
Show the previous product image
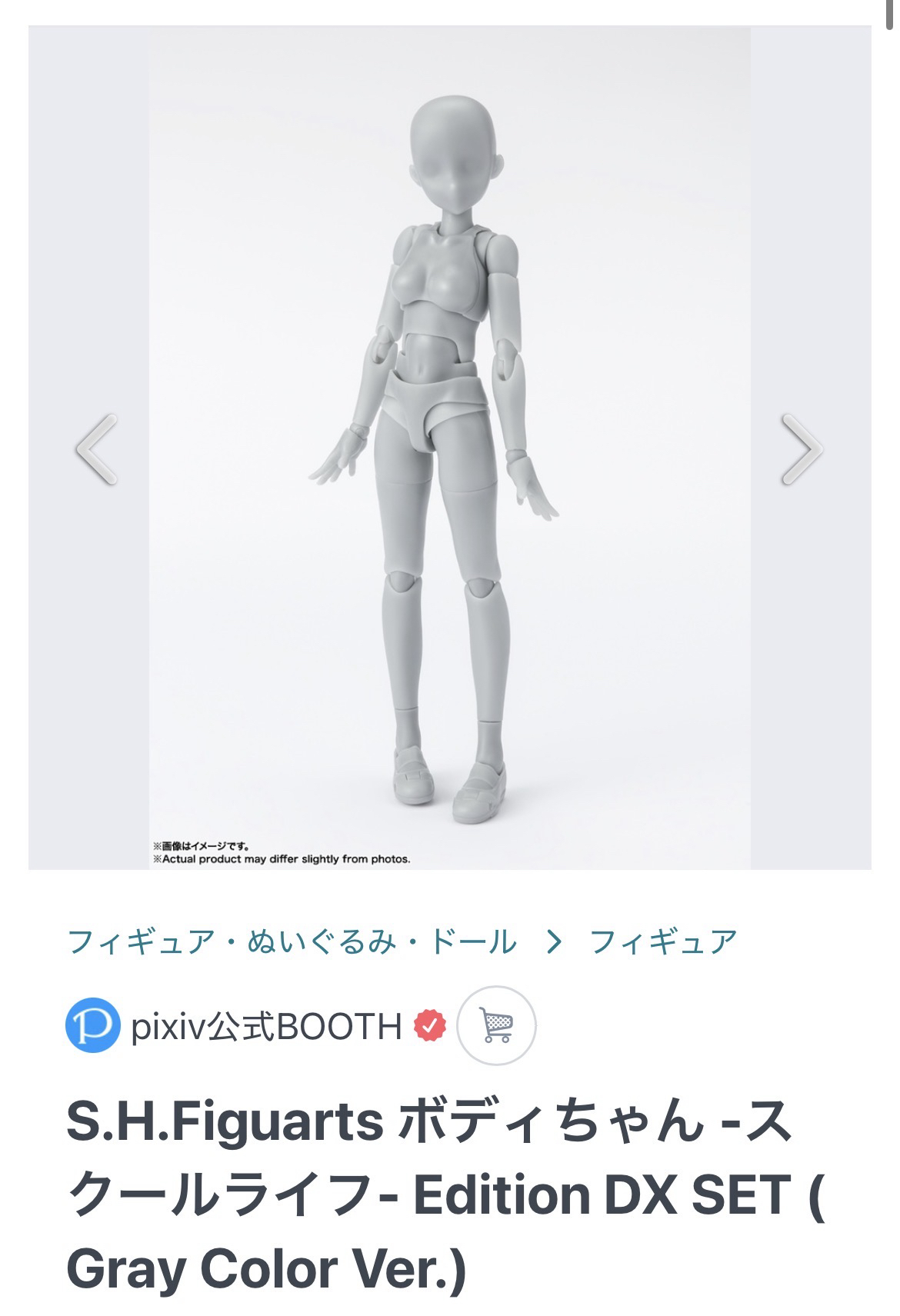point(96,449)
